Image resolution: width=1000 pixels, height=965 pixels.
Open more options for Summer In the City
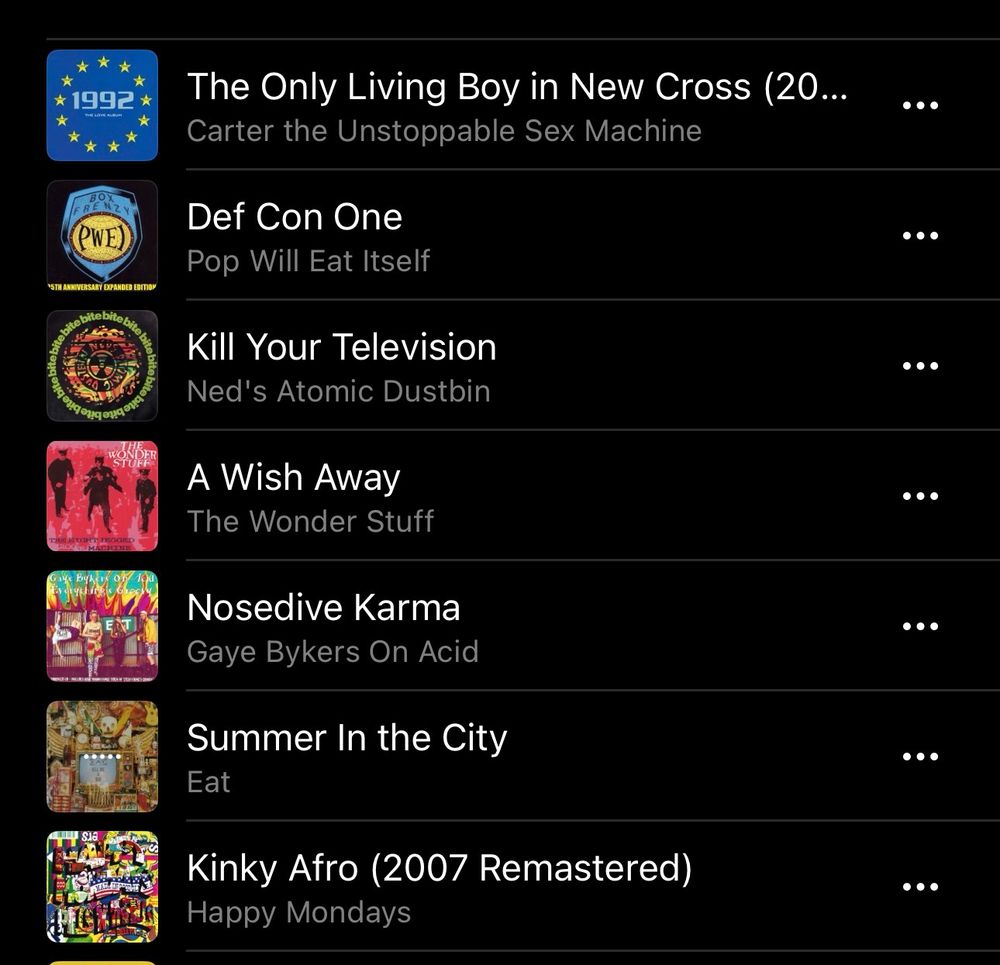pyautogui.click(x=920, y=756)
